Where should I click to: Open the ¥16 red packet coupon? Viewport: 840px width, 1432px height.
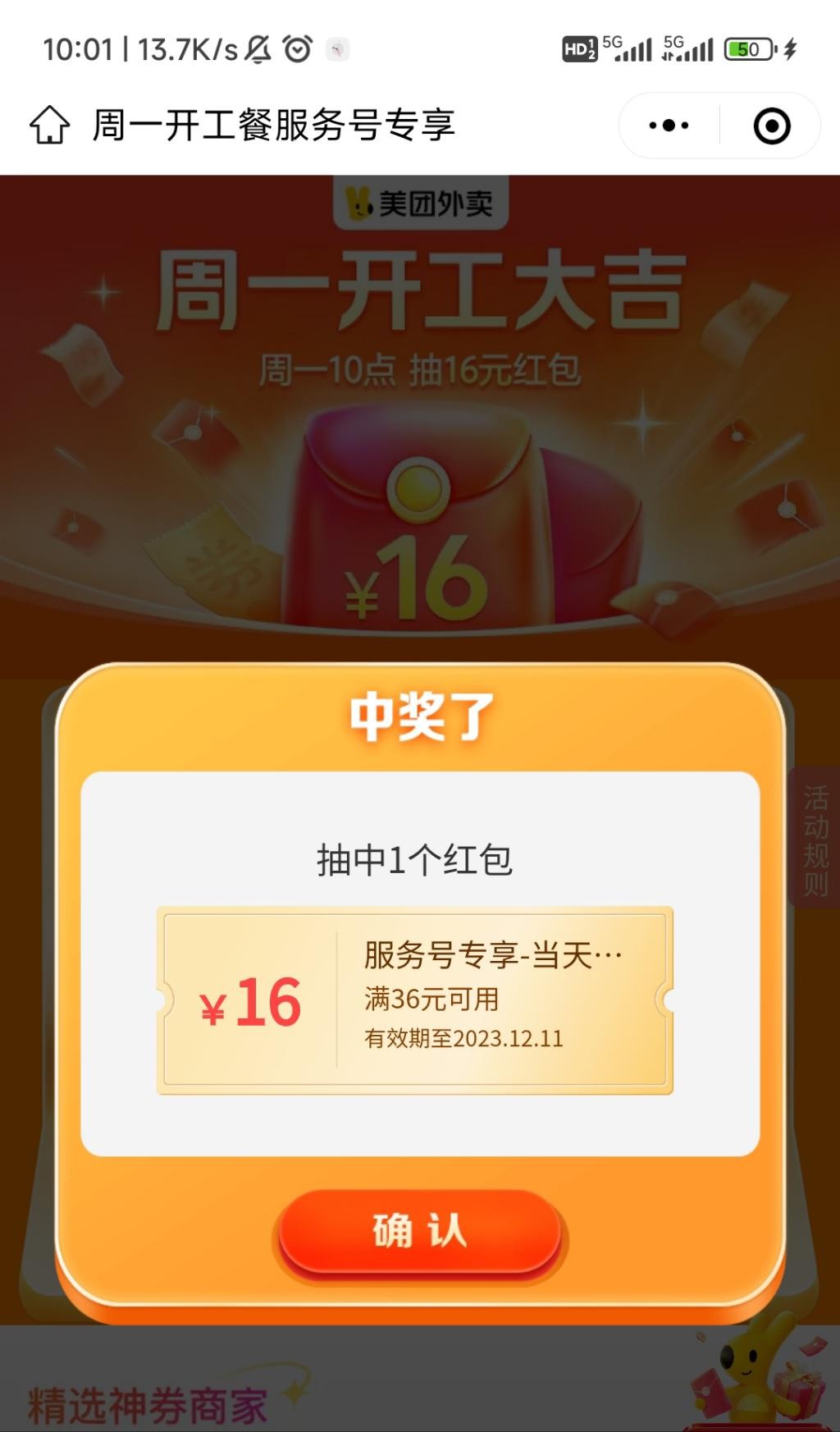point(415,1000)
